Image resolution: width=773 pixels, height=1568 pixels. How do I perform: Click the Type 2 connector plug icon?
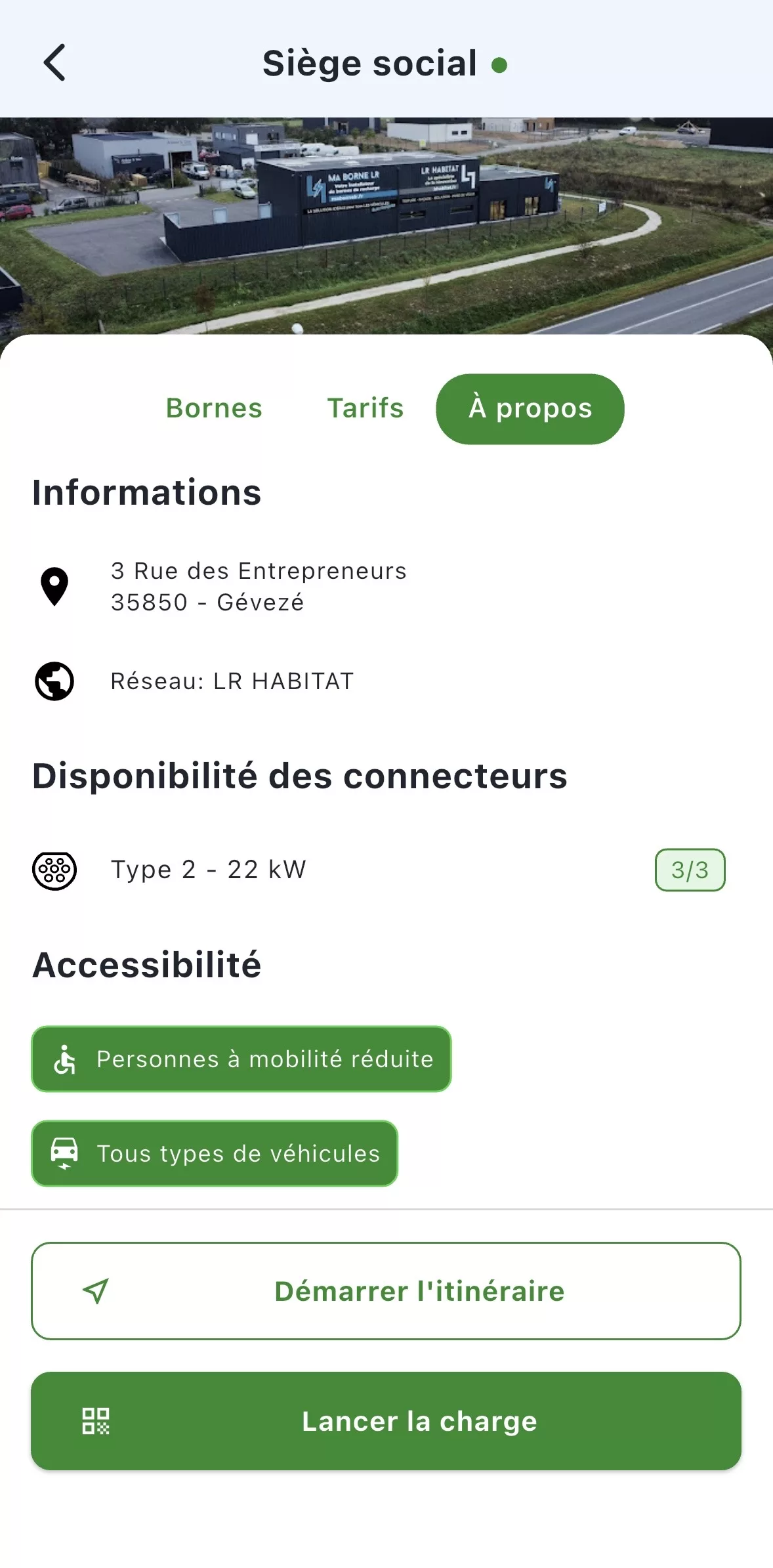(x=55, y=869)
